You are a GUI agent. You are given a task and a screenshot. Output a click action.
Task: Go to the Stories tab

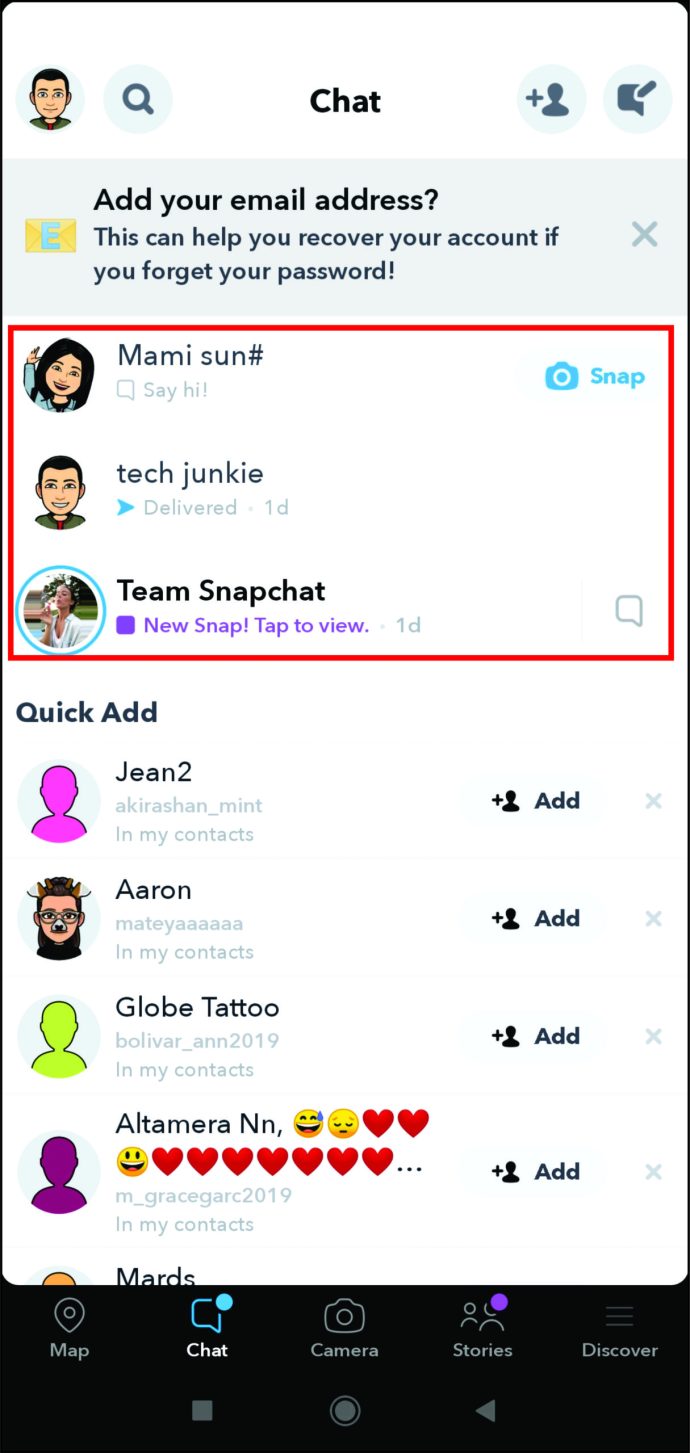482,1328
